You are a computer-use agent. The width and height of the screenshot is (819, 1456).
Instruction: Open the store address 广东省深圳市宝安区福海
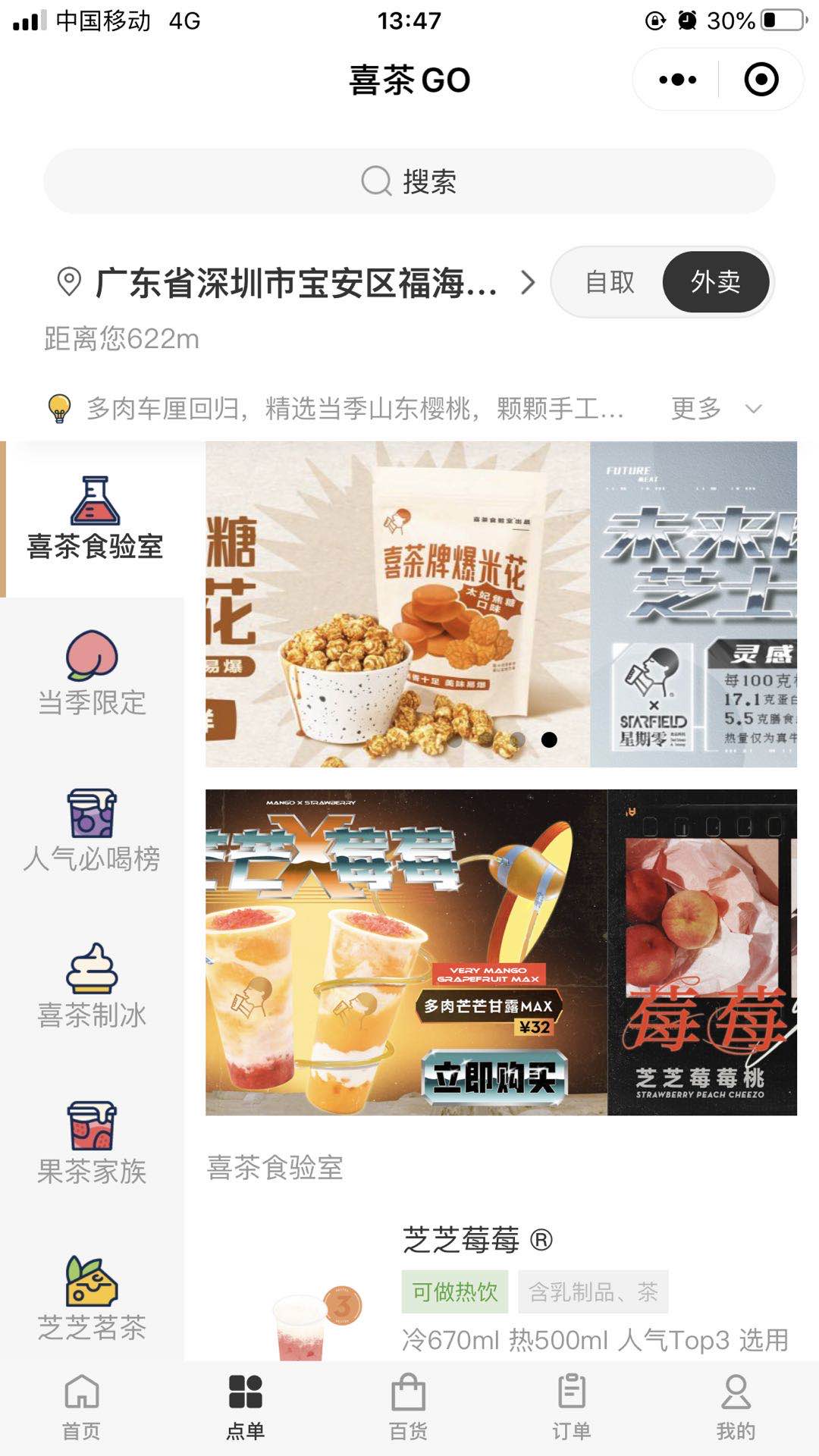click(296, 283)
